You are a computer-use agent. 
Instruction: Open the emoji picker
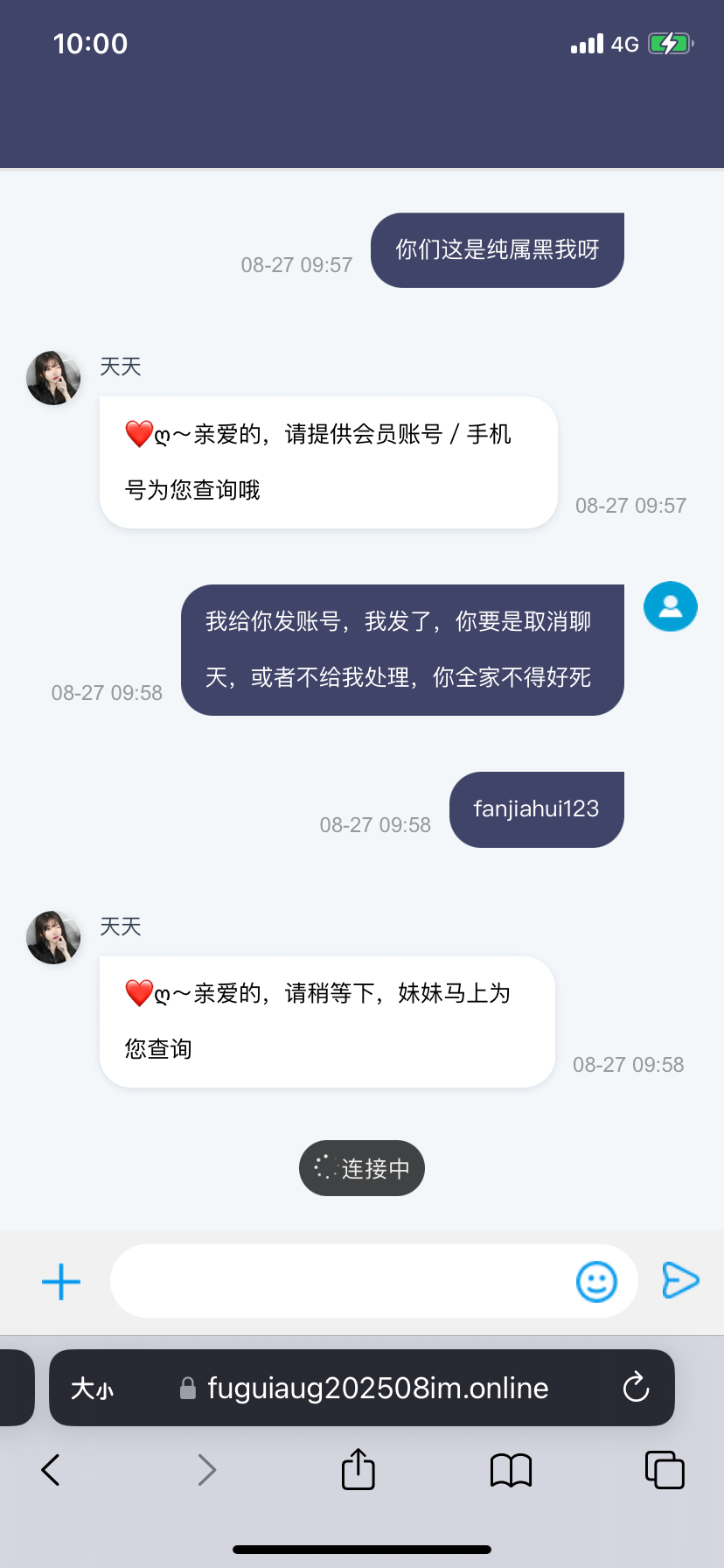[597, 1282]
